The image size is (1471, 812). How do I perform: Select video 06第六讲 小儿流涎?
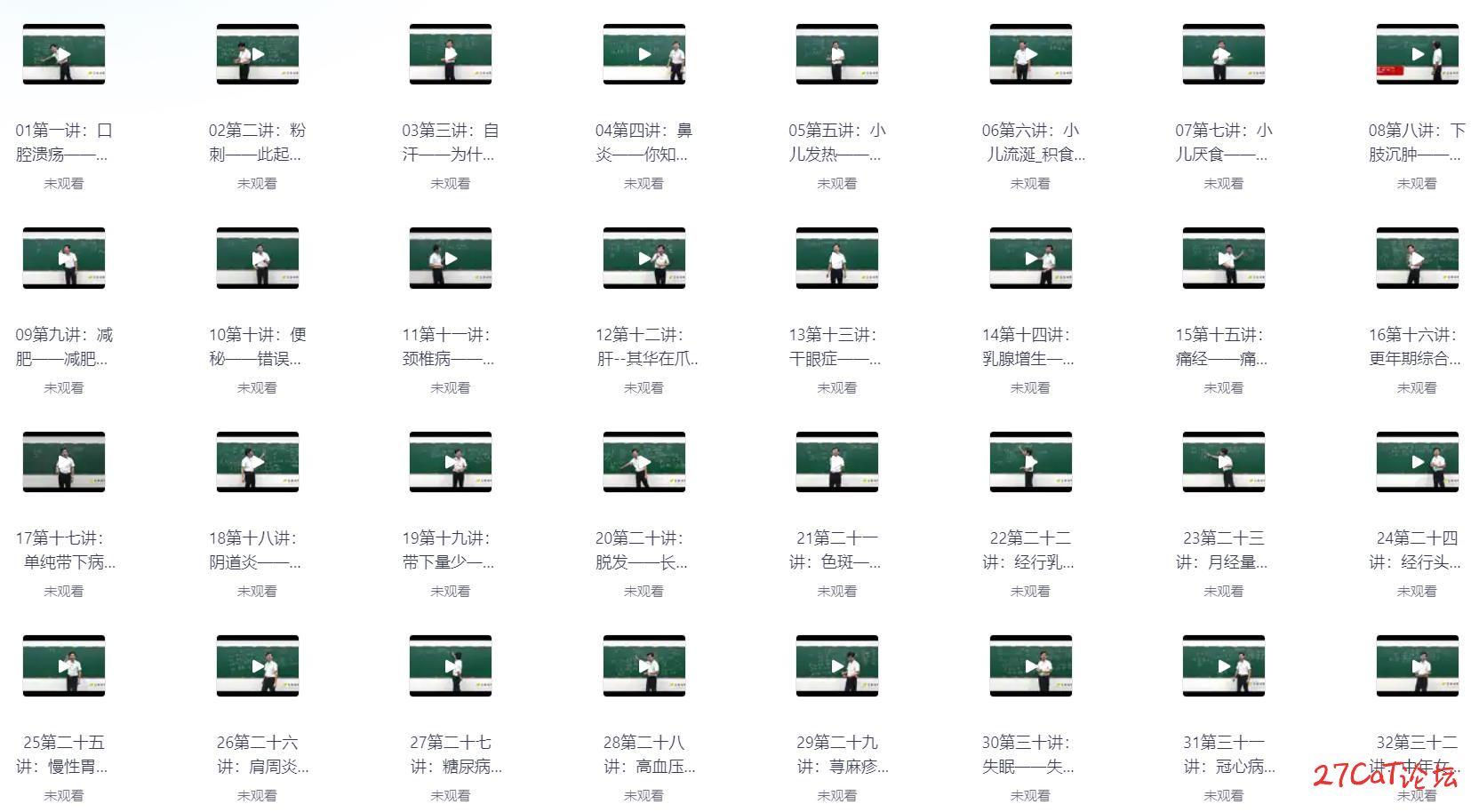coord(1030,54)
